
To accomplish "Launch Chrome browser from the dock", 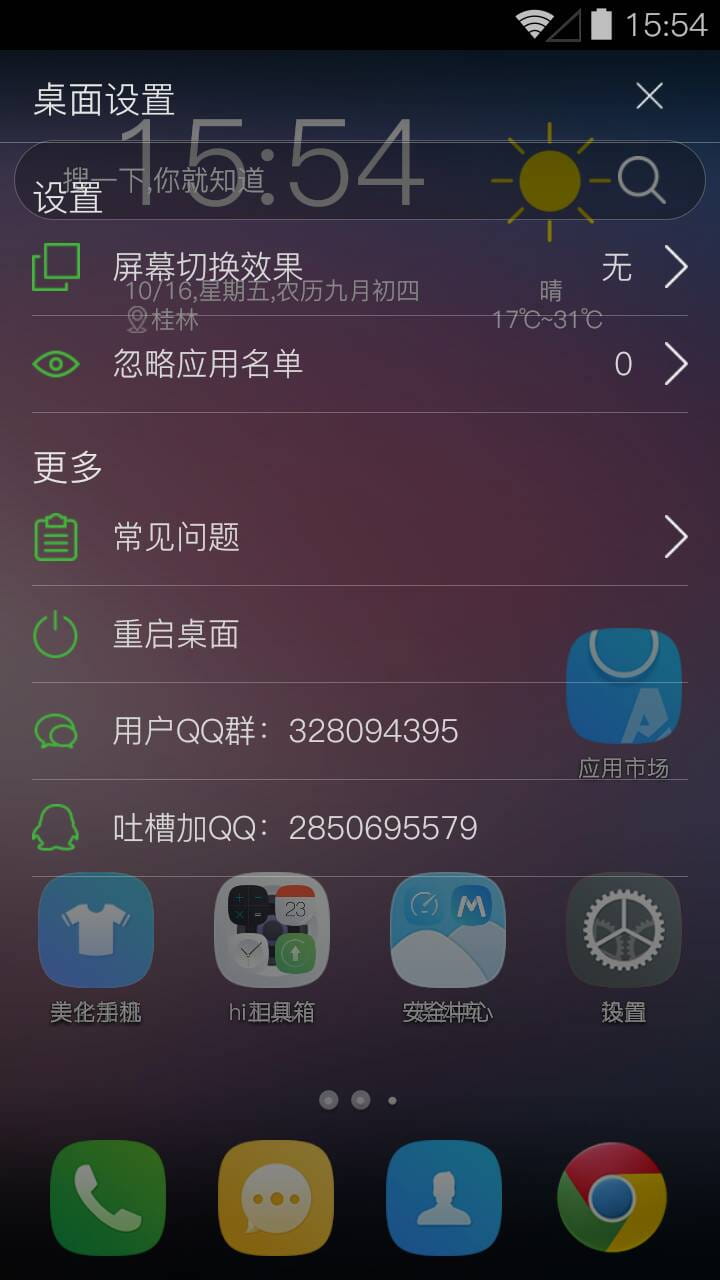I will pos(610,1196).
